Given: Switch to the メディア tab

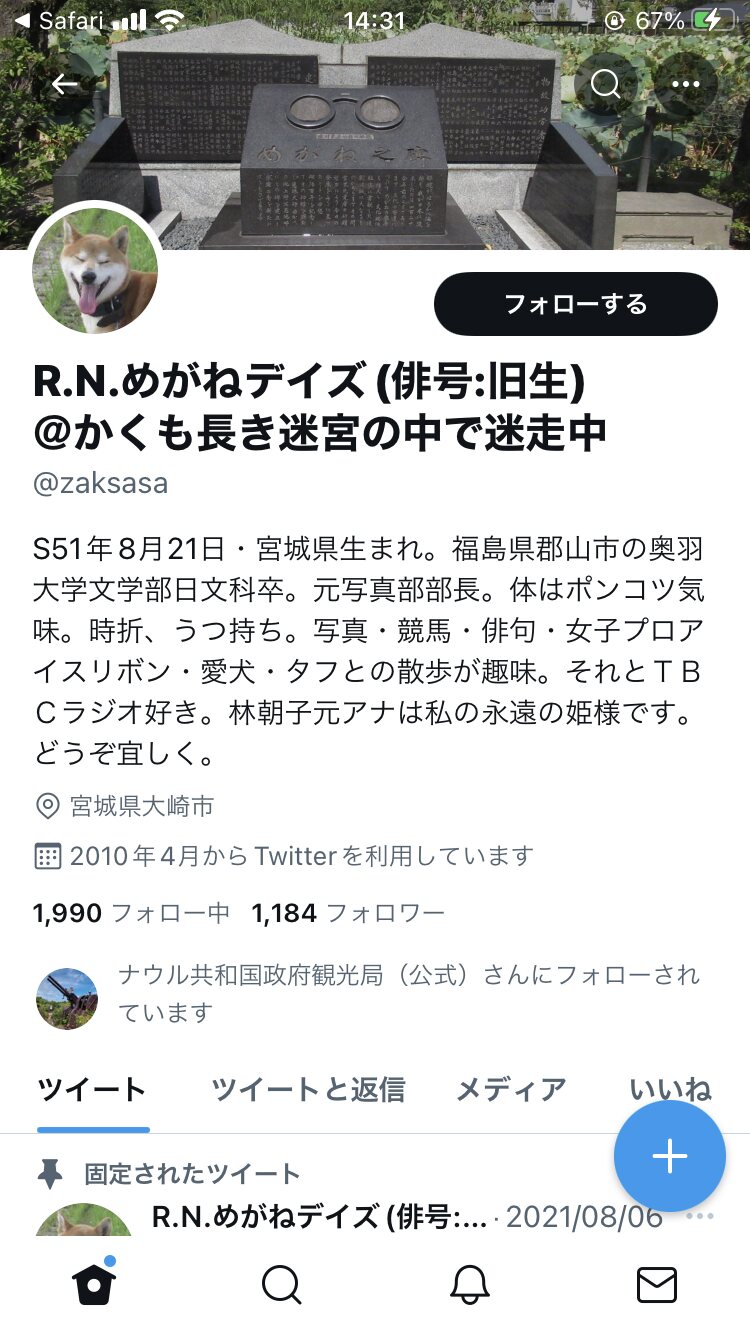Looking at the screenshot, I should (x=511, y=1090).
